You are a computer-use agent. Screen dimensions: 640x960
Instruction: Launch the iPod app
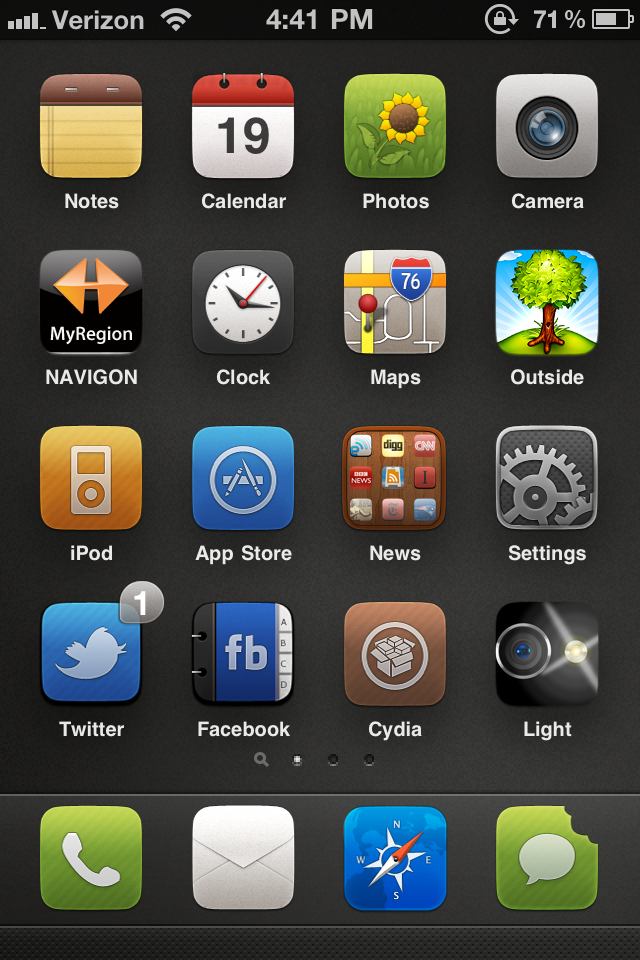[x=91, y=478]
